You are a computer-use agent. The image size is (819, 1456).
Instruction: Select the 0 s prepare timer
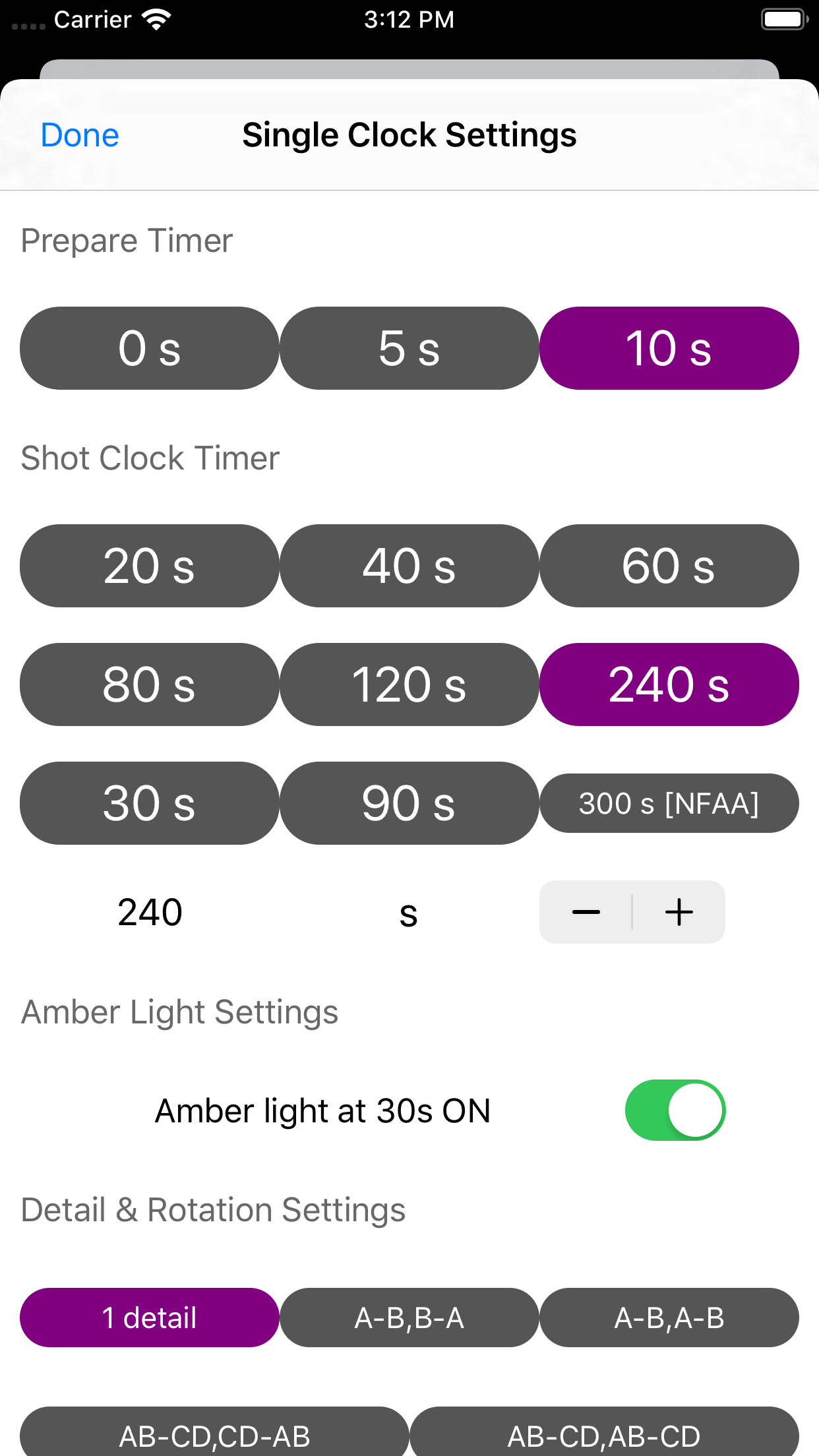point(148,348)
